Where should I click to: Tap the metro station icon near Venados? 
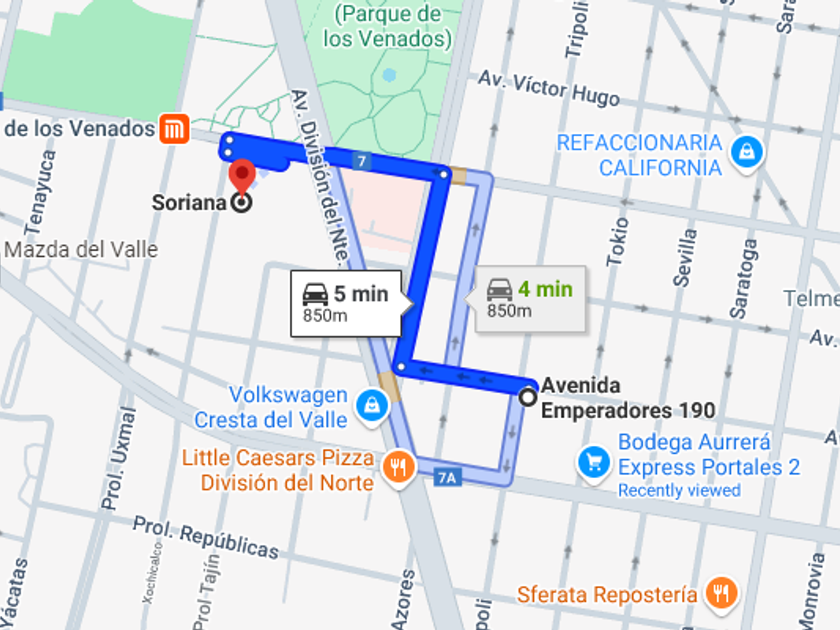[174, 129]
